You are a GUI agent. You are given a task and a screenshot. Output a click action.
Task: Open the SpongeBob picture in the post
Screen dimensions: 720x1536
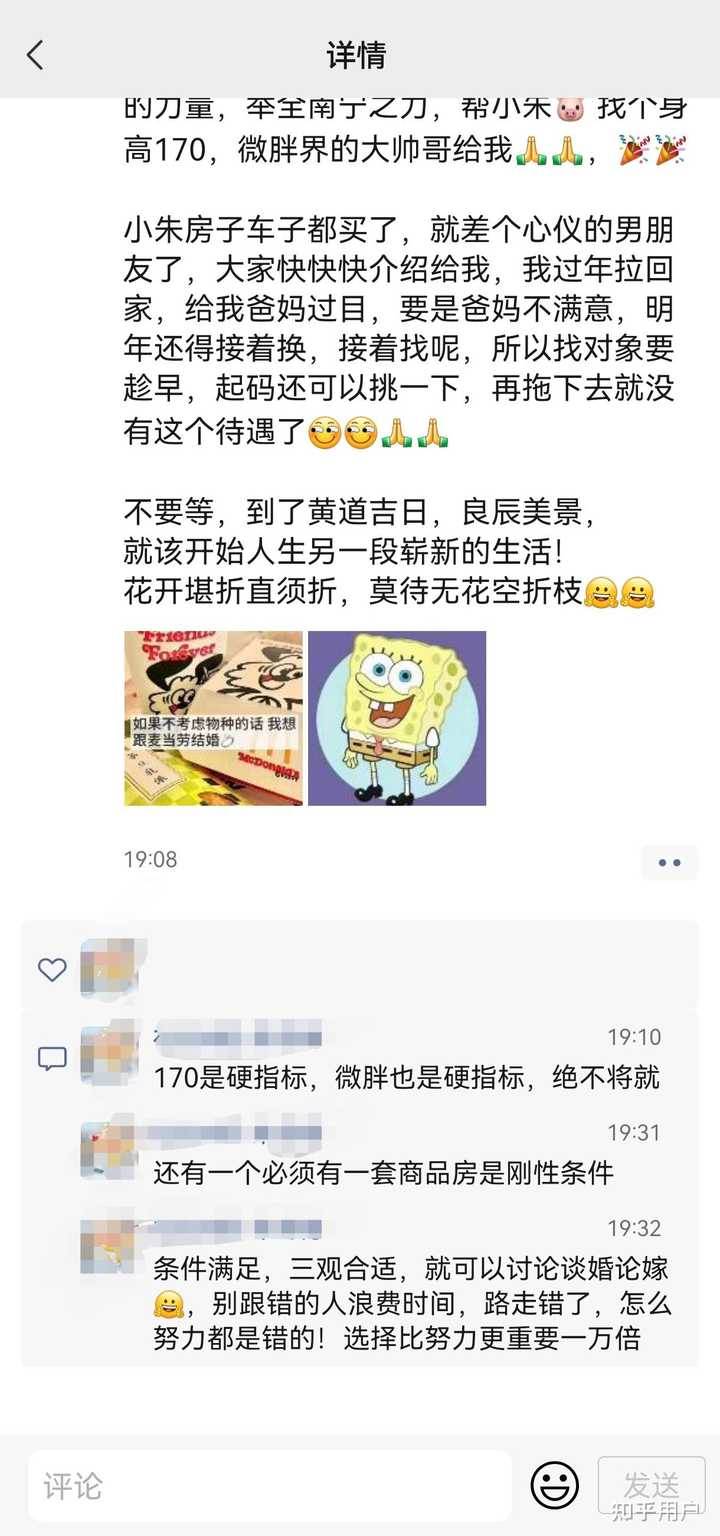click(397, 718)
